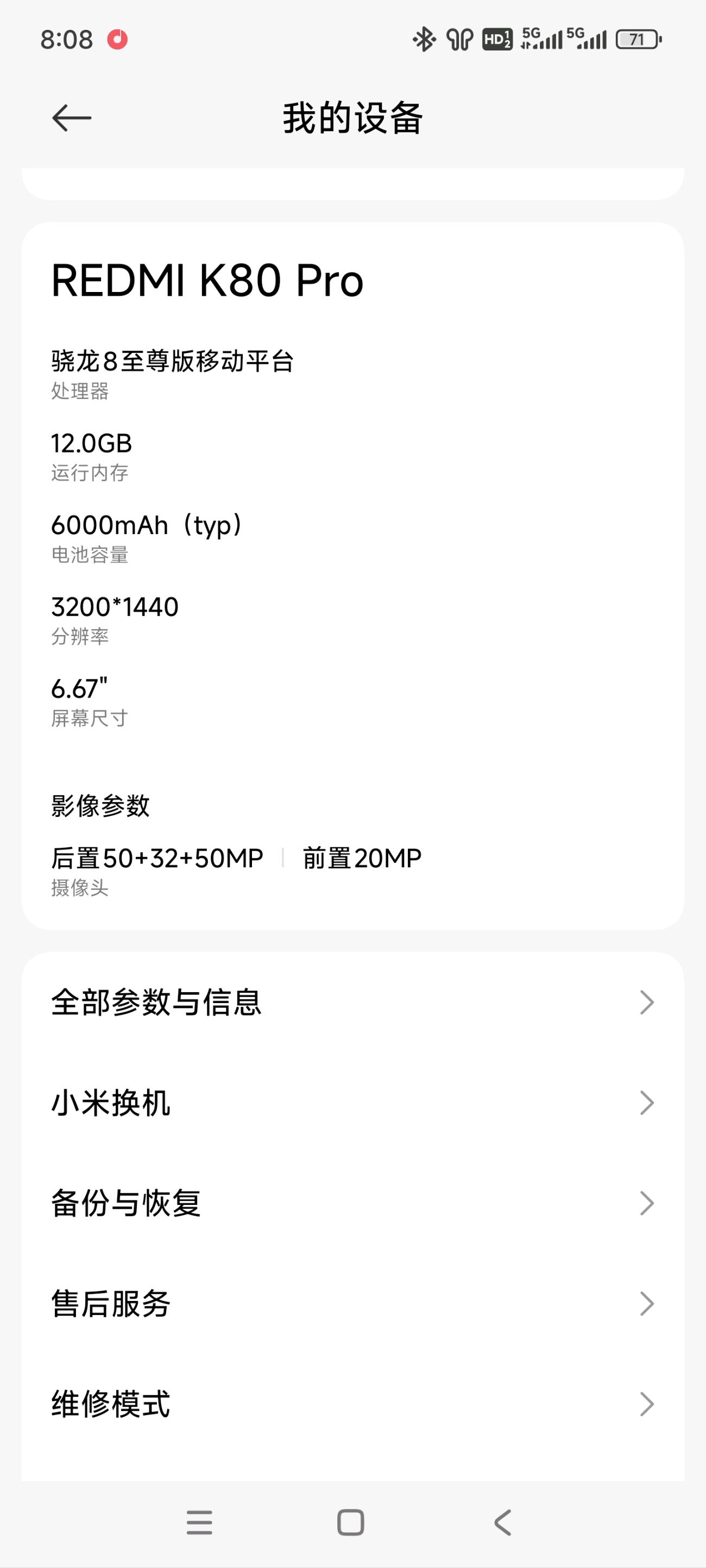Open 备份与恢复
The width and height of the screenshot is (706, 1568).
[x=352, y=1203]
